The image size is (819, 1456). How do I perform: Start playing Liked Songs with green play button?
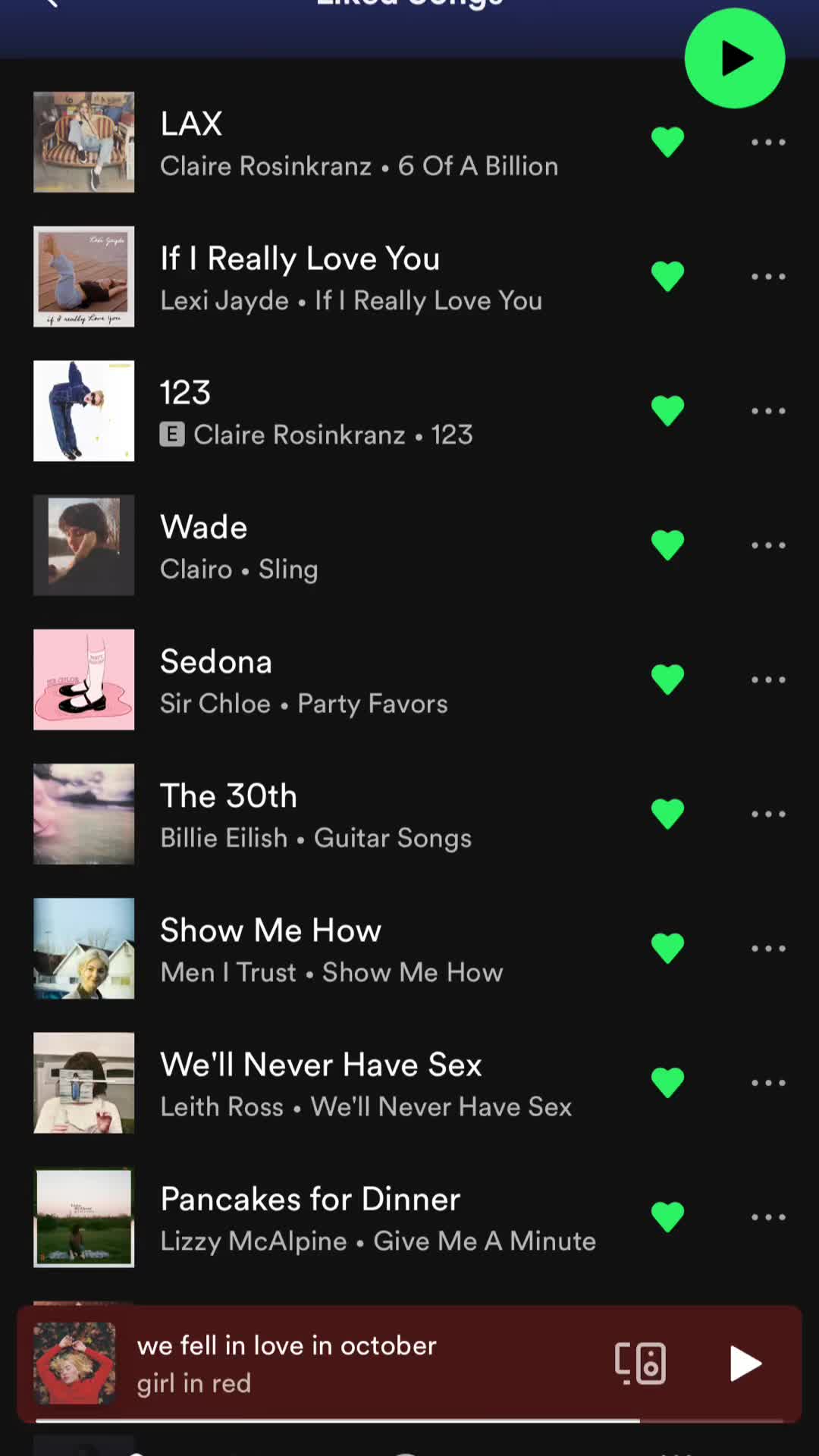tap(734, 58)
